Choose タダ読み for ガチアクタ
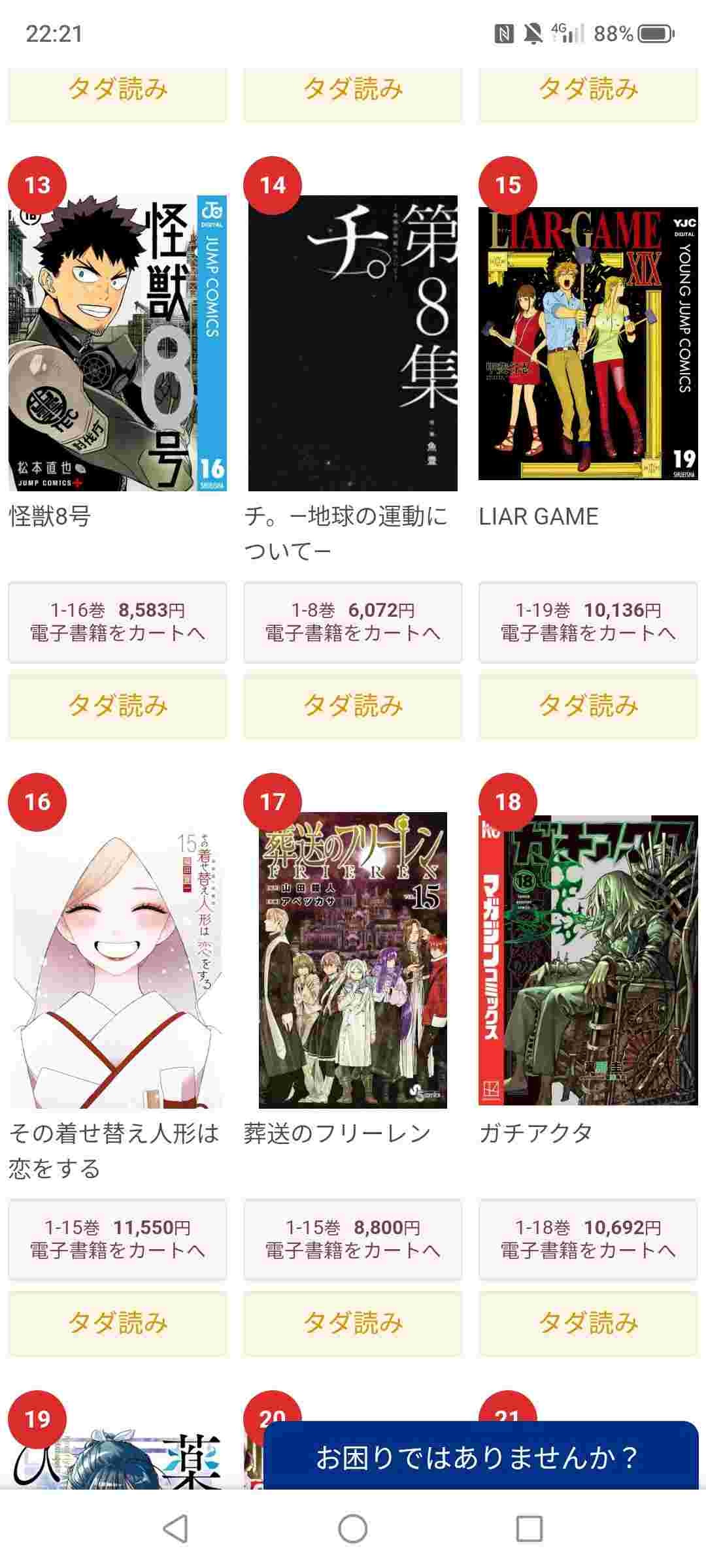The width and height of the screenshot is (706, 1568). click(x=588, y=1324)
